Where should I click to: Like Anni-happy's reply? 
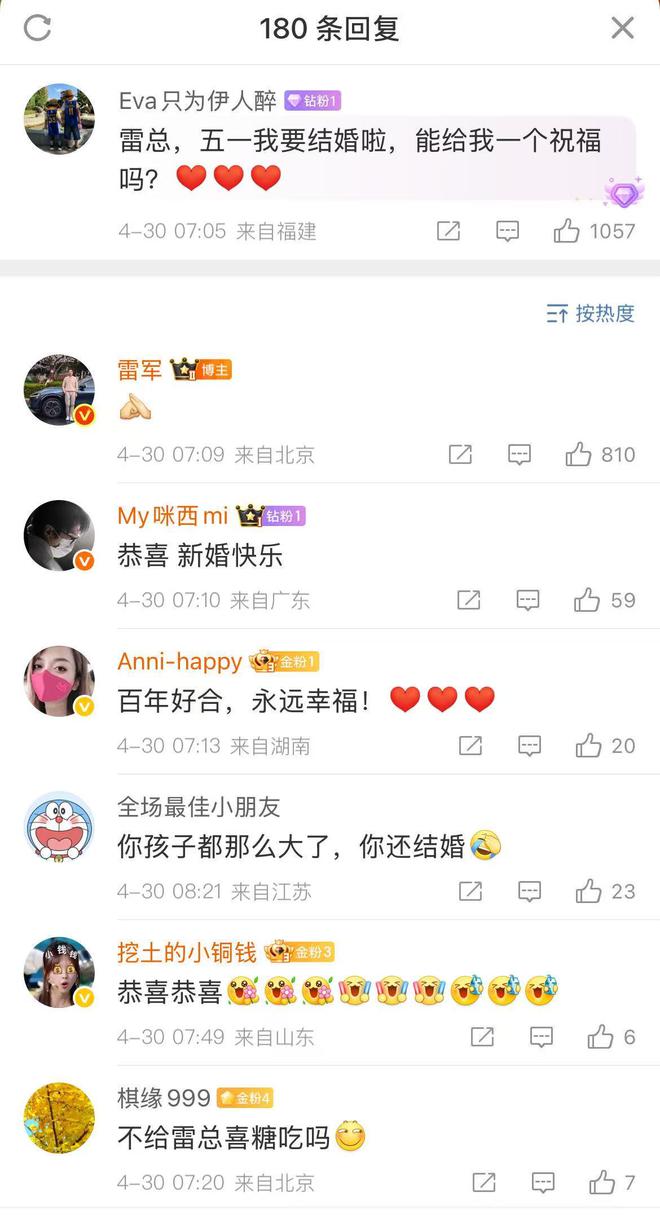pos(588,745)
